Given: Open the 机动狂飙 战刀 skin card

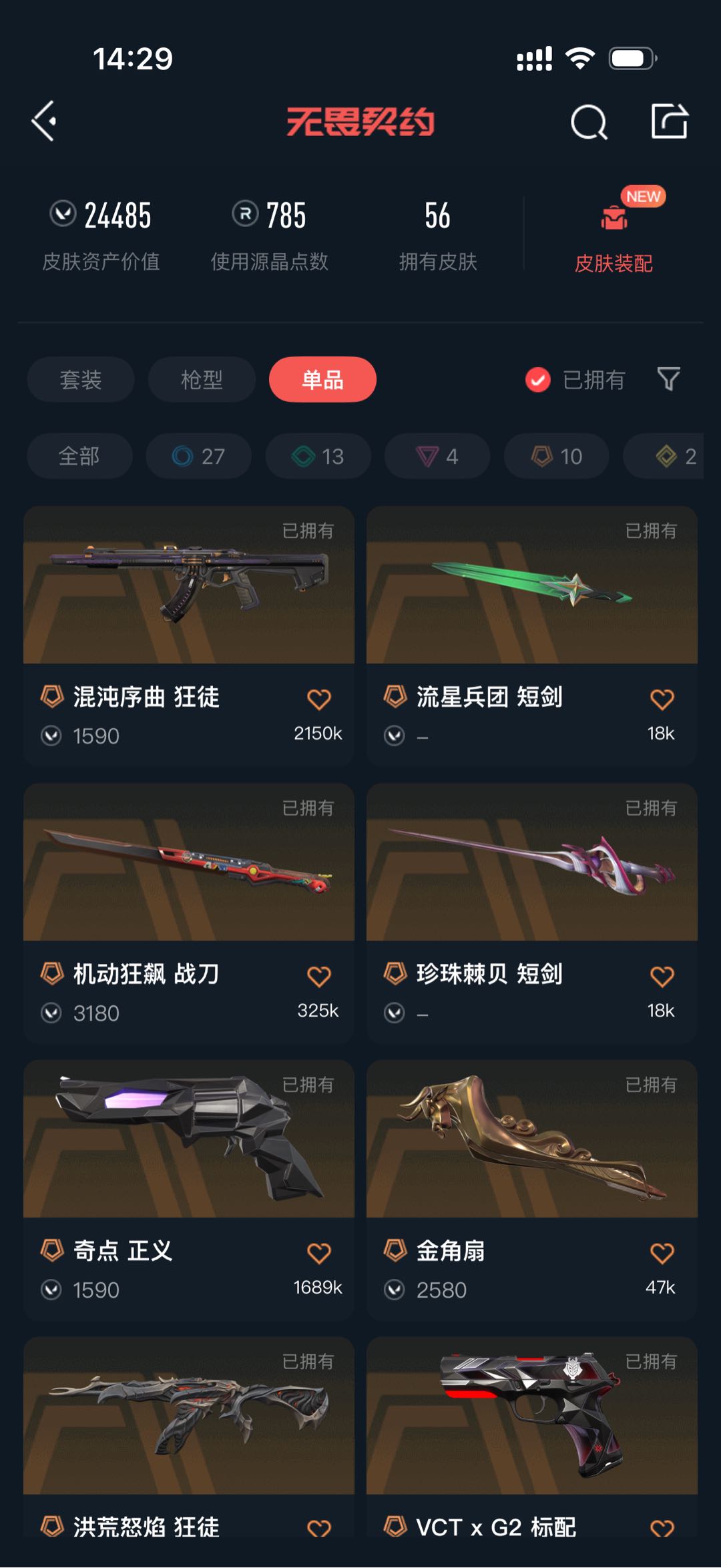Looking at the screenshot, I should pyautogui.click(x=189, y=913).
